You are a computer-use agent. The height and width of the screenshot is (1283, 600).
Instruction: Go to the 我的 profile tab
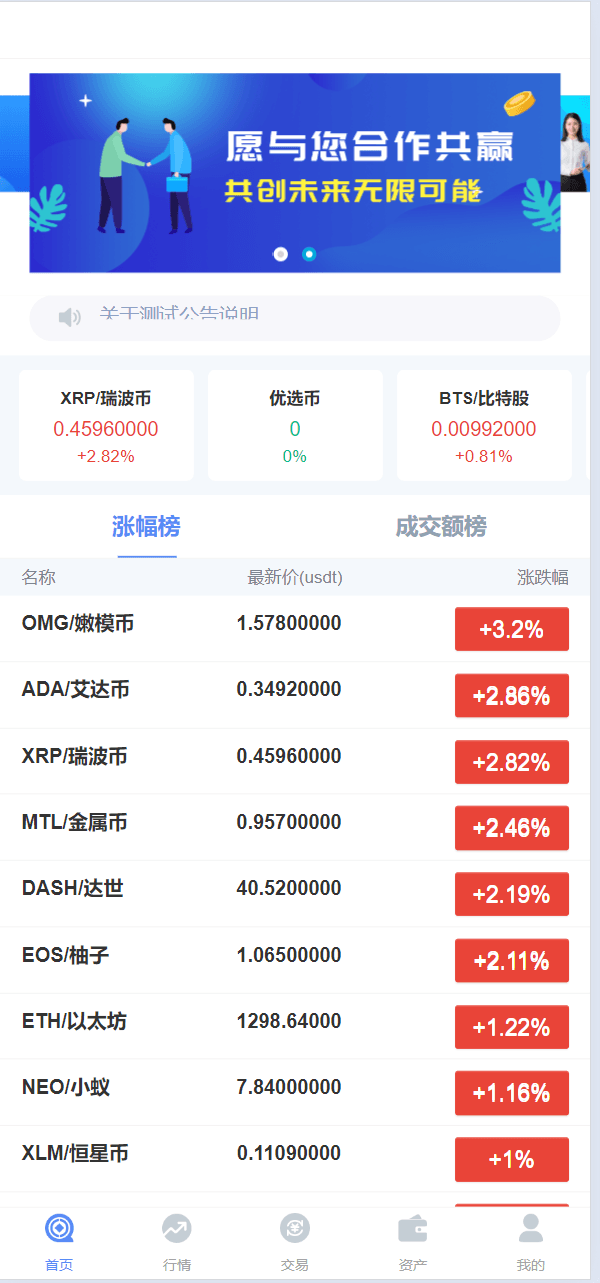tap(531, 1243)
